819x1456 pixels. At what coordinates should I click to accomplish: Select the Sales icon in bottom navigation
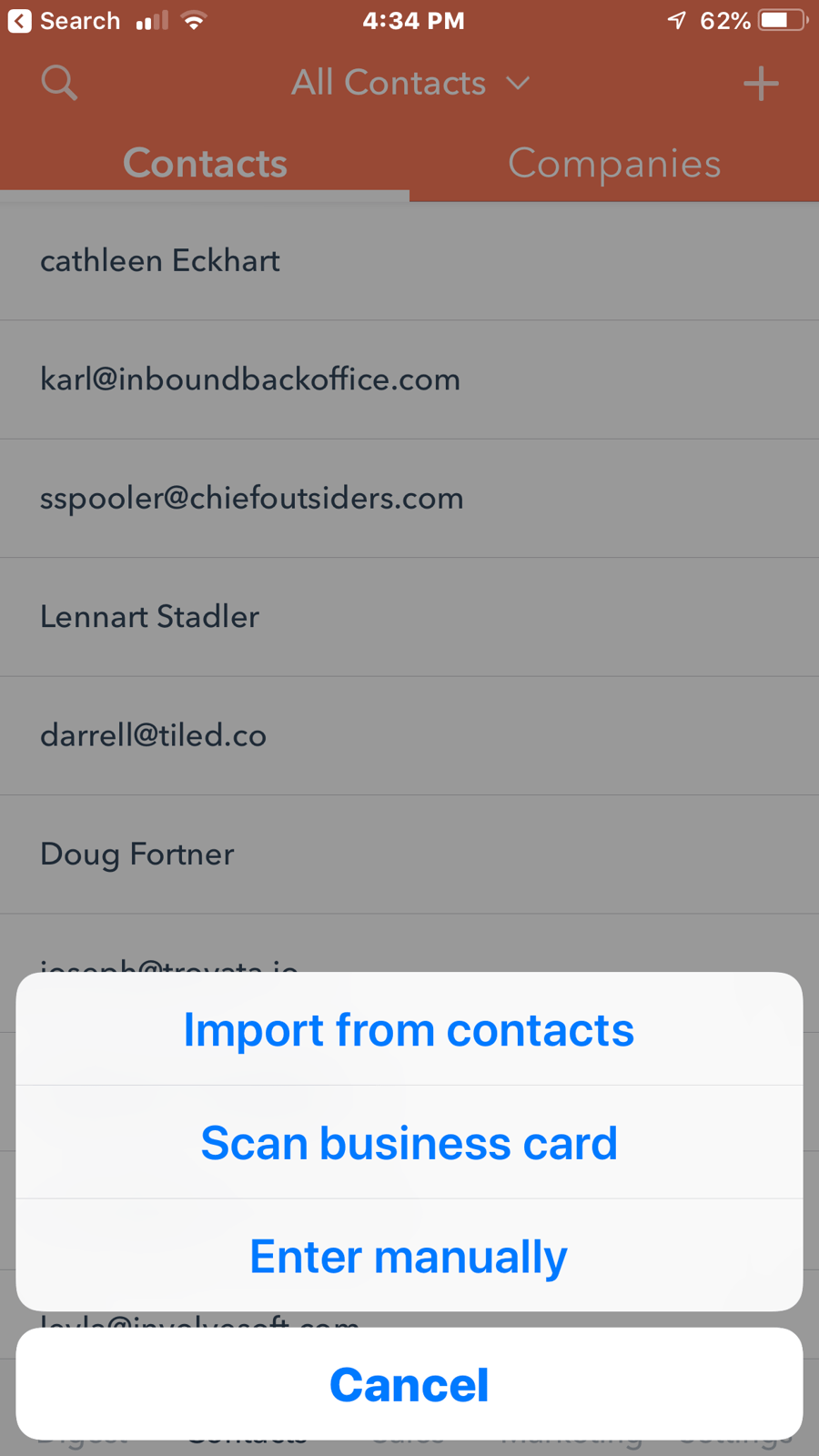coord(409,1436)
